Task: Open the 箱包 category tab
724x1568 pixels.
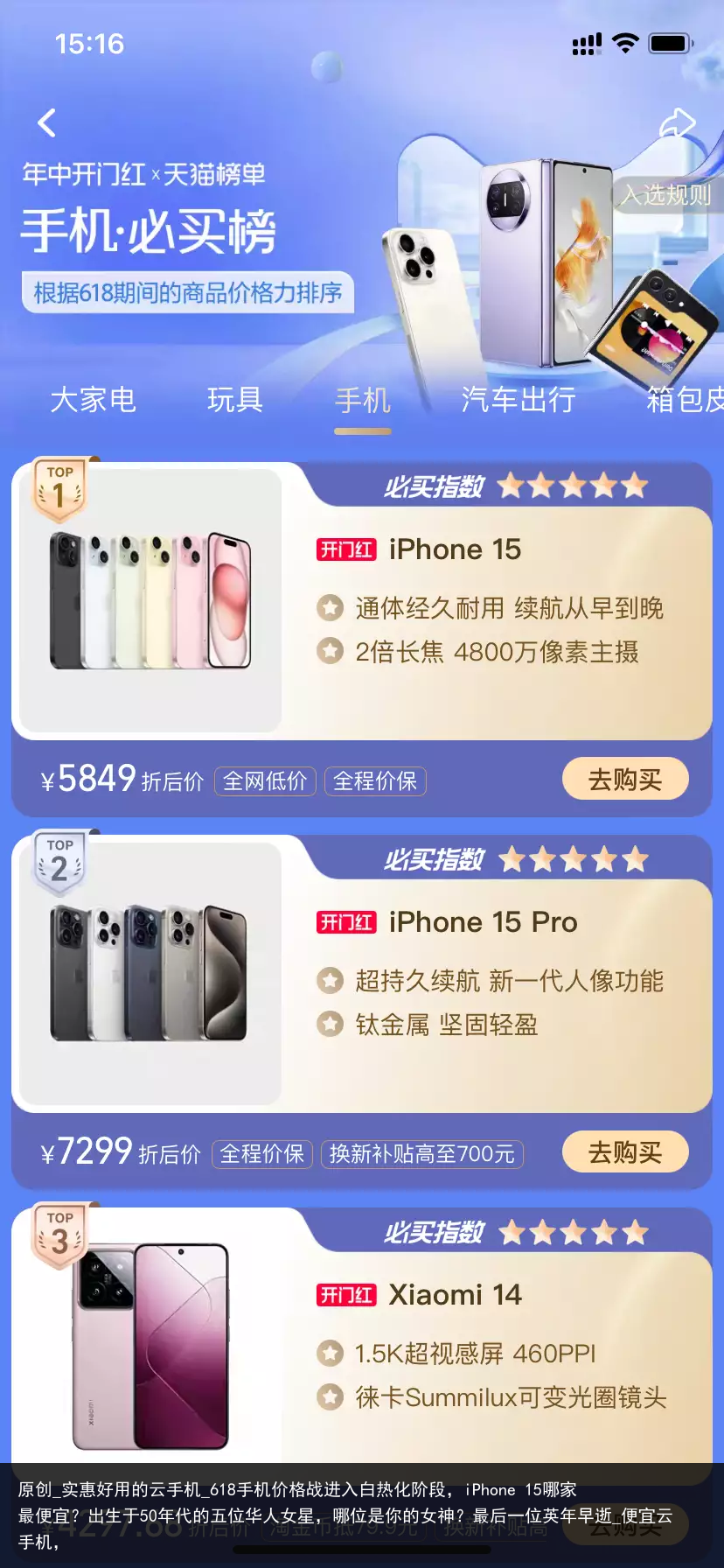Action: click(x=684, y=400)
